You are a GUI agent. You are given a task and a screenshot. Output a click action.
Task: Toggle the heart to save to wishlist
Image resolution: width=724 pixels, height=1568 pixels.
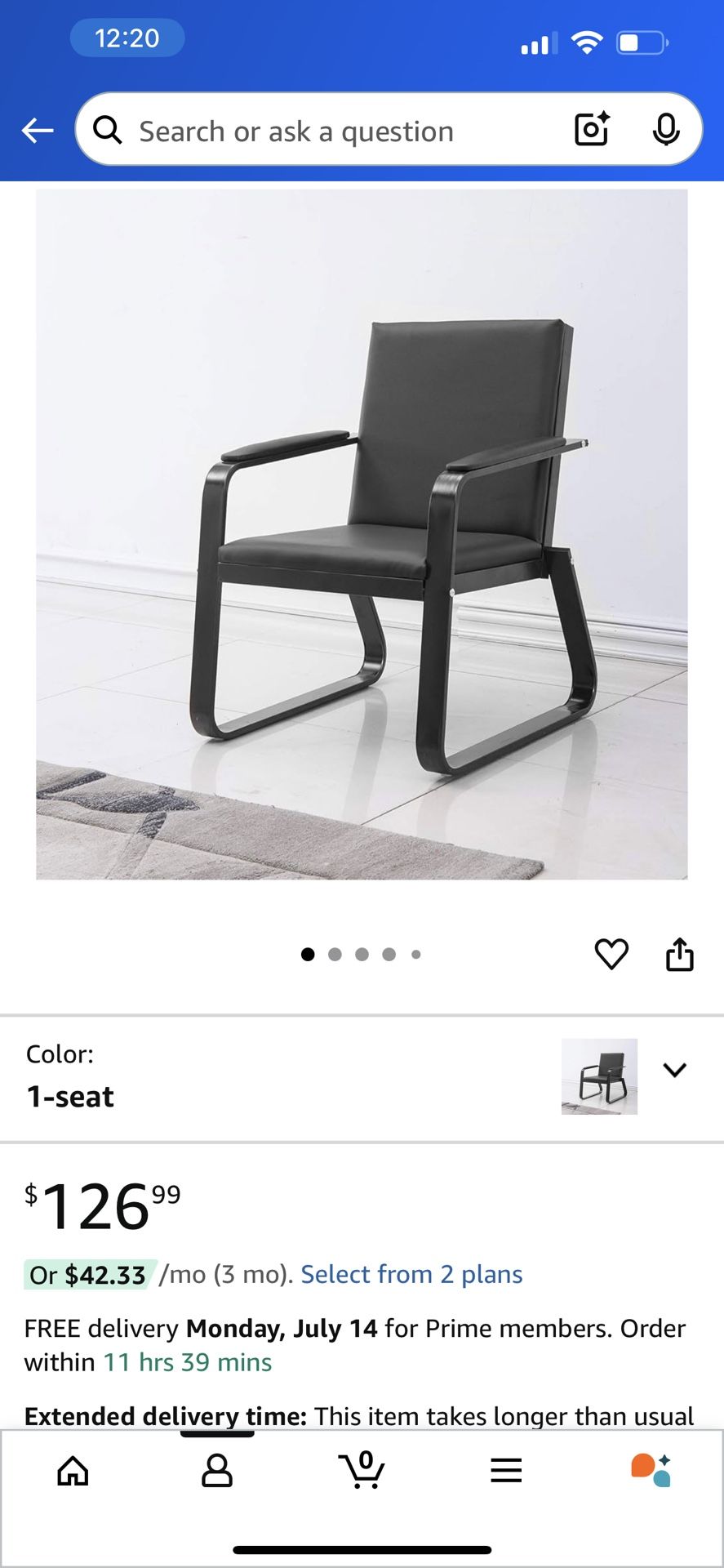coord(613,952)
